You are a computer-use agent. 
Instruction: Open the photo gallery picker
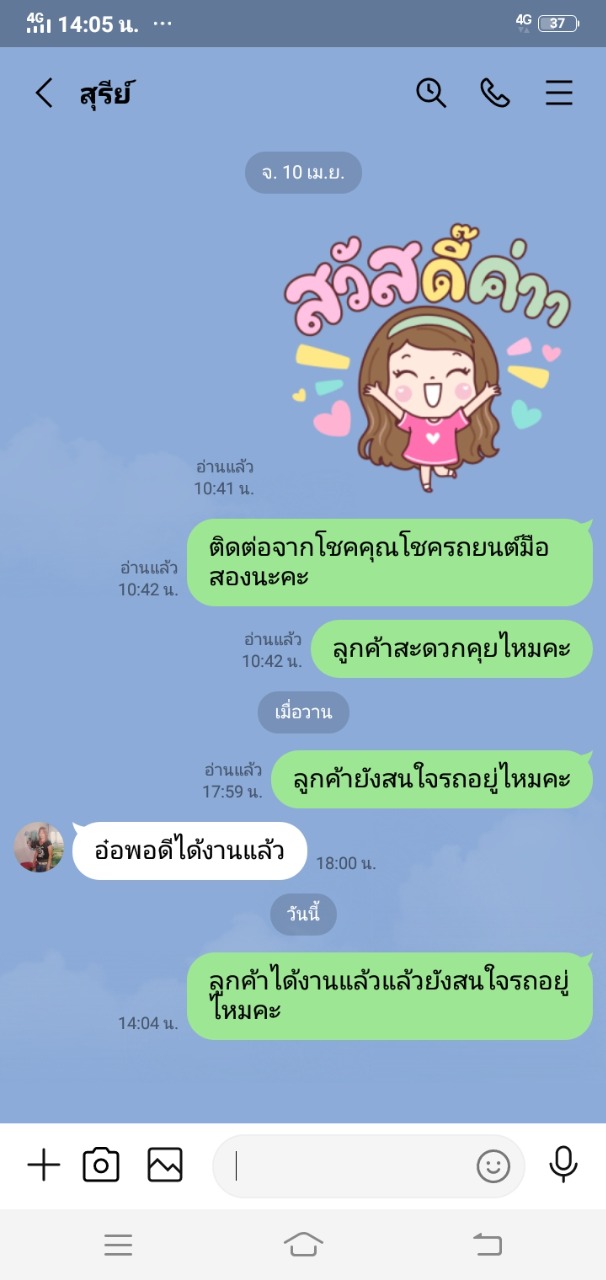[x=165, y=1165]
